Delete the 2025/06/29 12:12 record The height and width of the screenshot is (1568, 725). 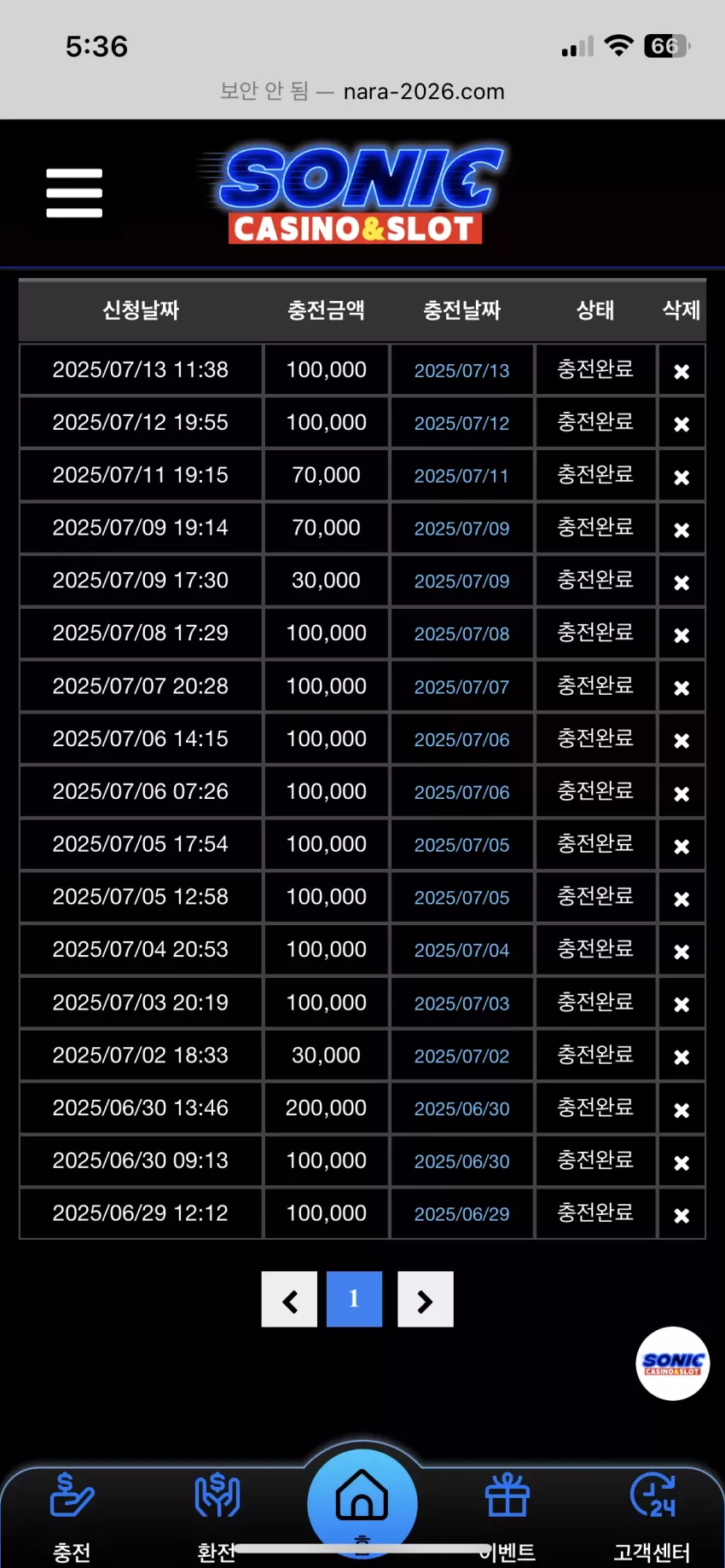coord(681,1215)
